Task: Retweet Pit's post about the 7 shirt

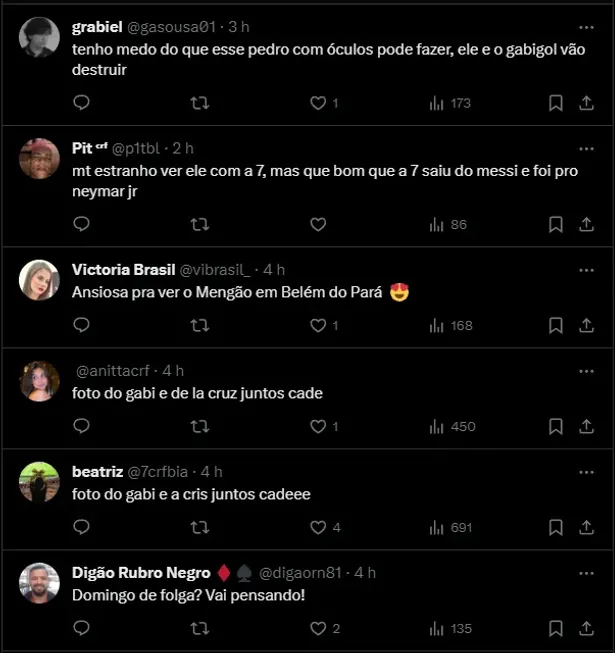Action: (200, 225)
